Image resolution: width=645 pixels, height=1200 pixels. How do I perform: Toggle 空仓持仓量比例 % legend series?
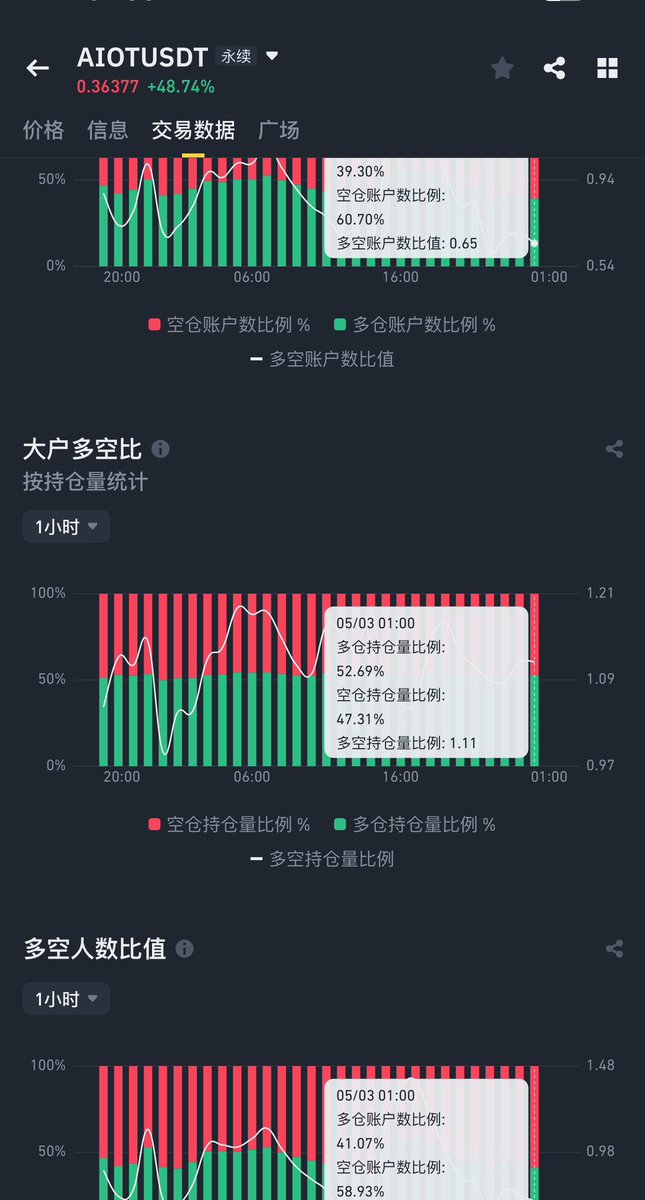[230, 825]
